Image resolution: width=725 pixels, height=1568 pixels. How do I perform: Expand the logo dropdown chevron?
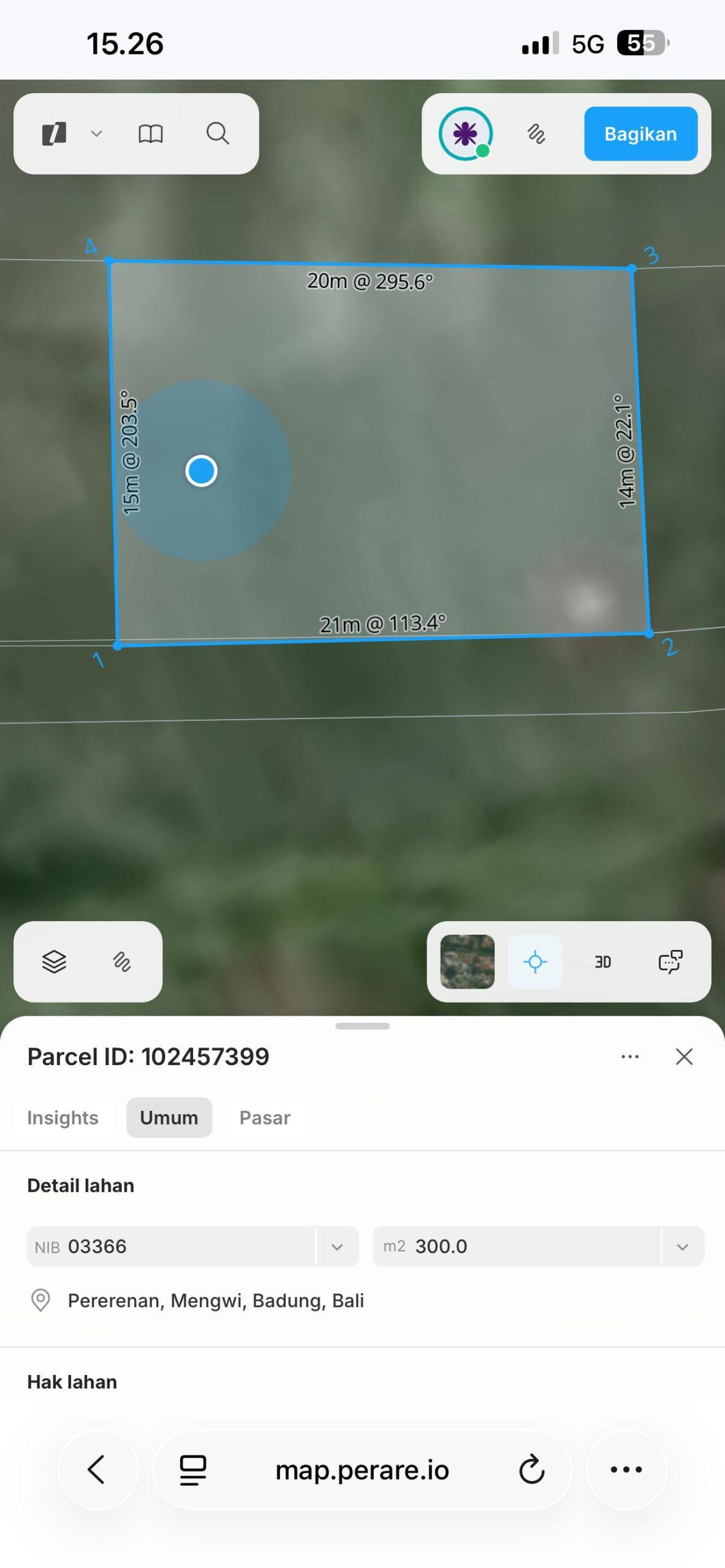click(x=96, y=133)
